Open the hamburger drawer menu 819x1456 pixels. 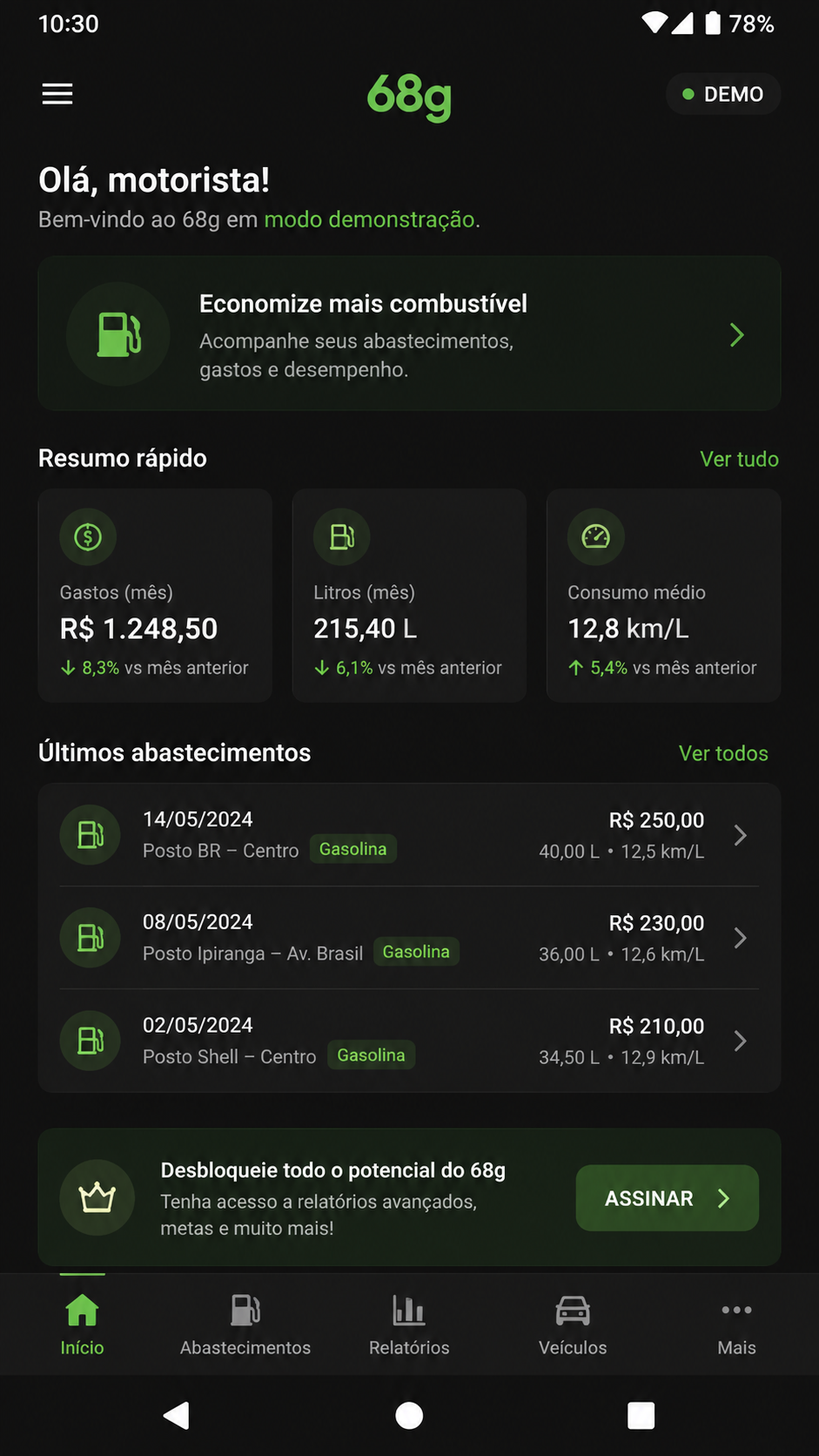(57, 94)
